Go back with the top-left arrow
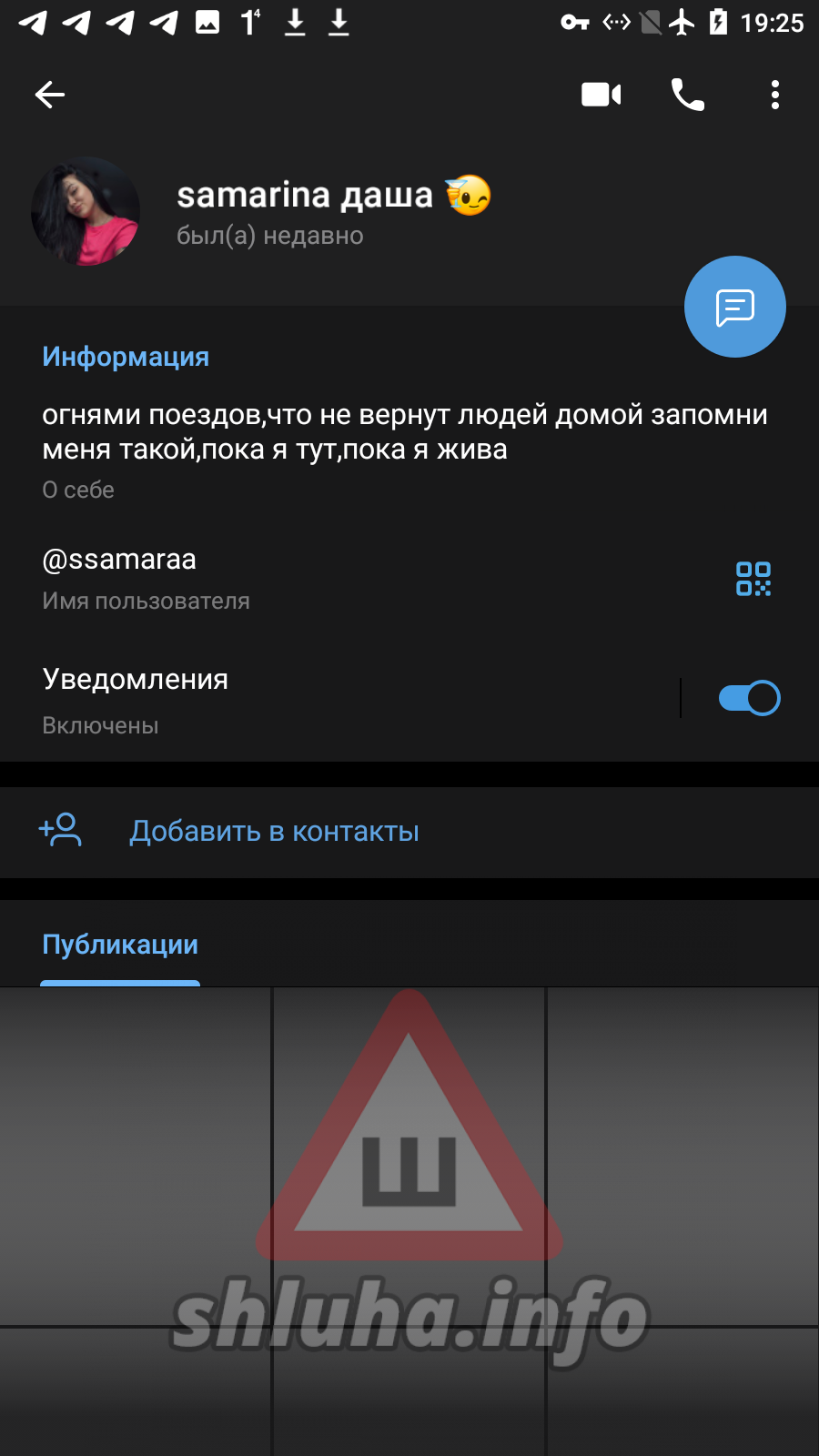Viewport: 819px width, 1456px height. point(50,95)
